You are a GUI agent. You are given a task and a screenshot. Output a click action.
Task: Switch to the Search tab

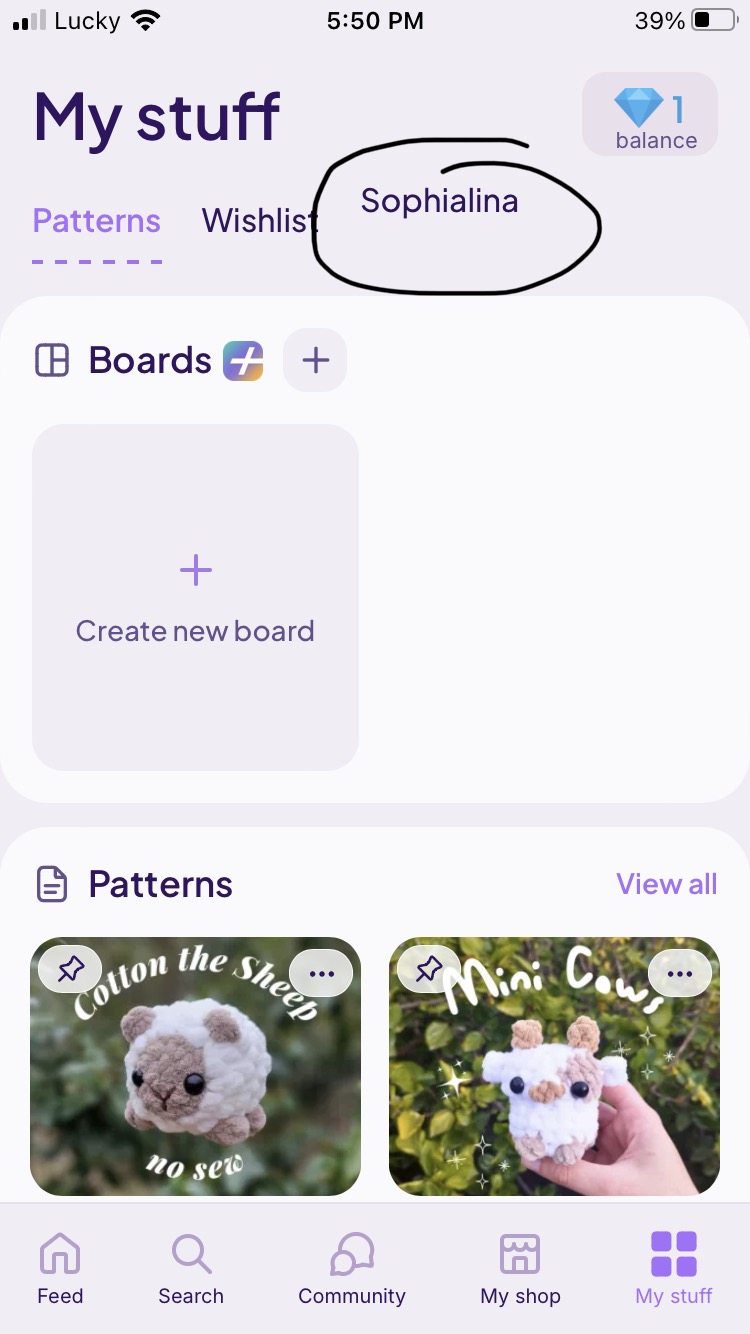190,1268
